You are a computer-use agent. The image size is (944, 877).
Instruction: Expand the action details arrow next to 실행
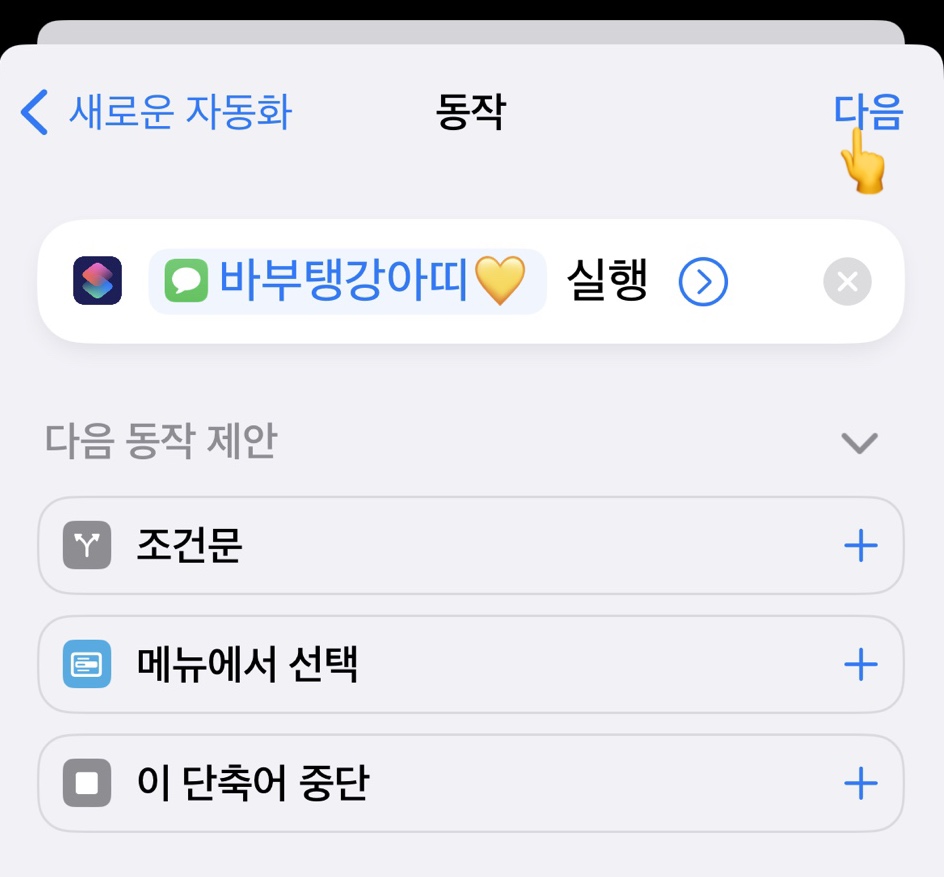(703, 283)
